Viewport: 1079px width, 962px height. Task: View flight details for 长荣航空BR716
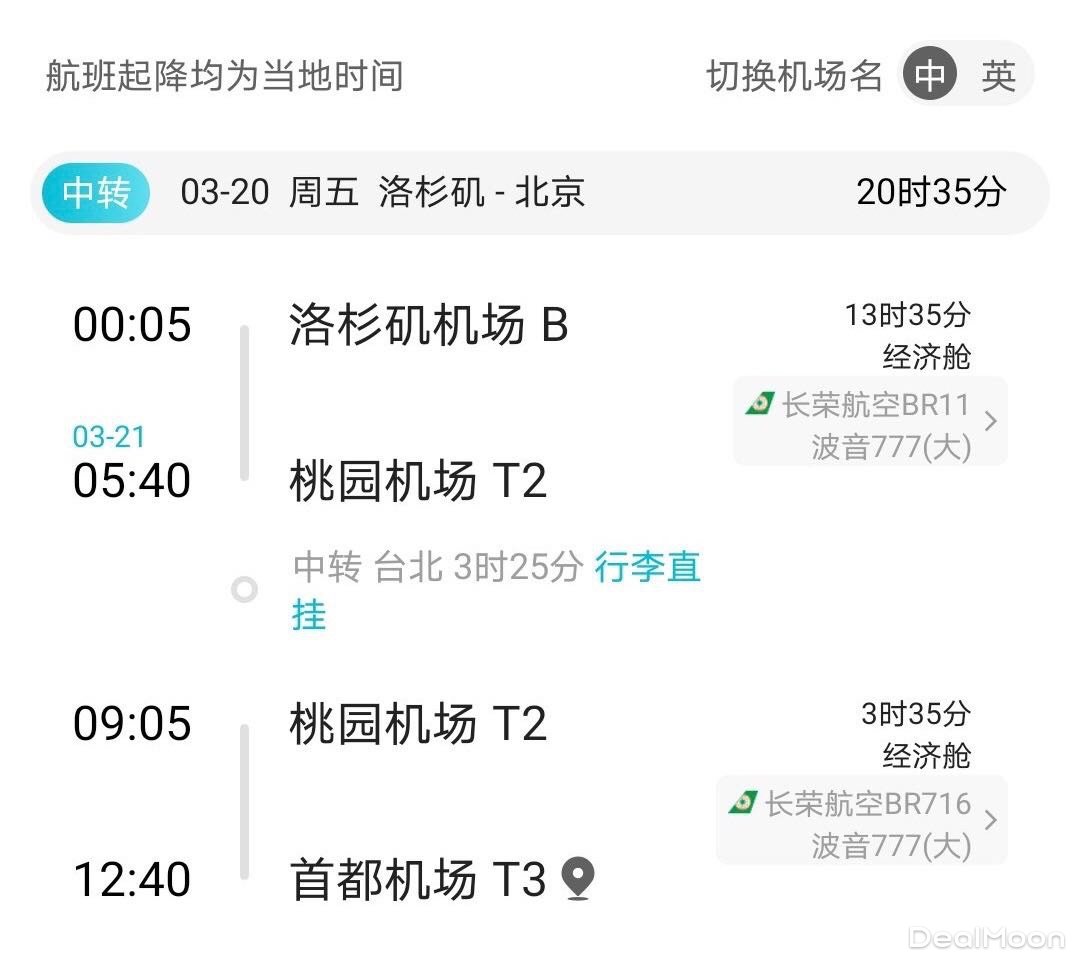[861, 820]
